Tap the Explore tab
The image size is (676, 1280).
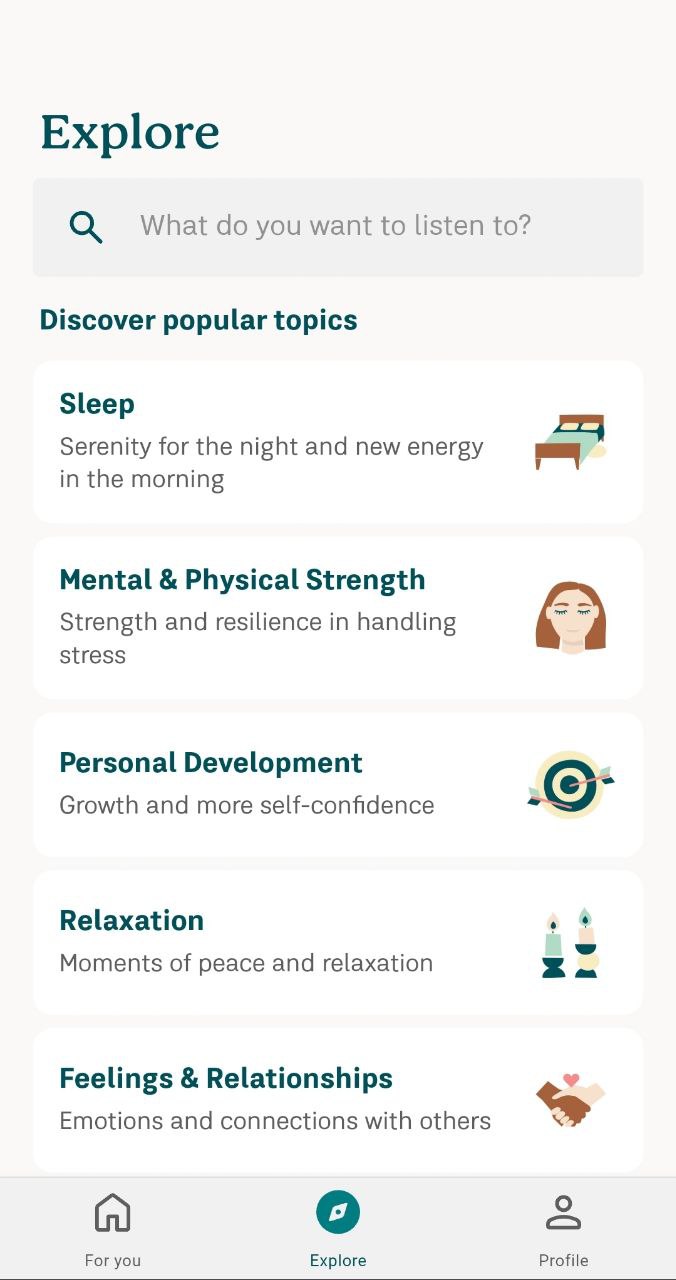(338, 1229)
